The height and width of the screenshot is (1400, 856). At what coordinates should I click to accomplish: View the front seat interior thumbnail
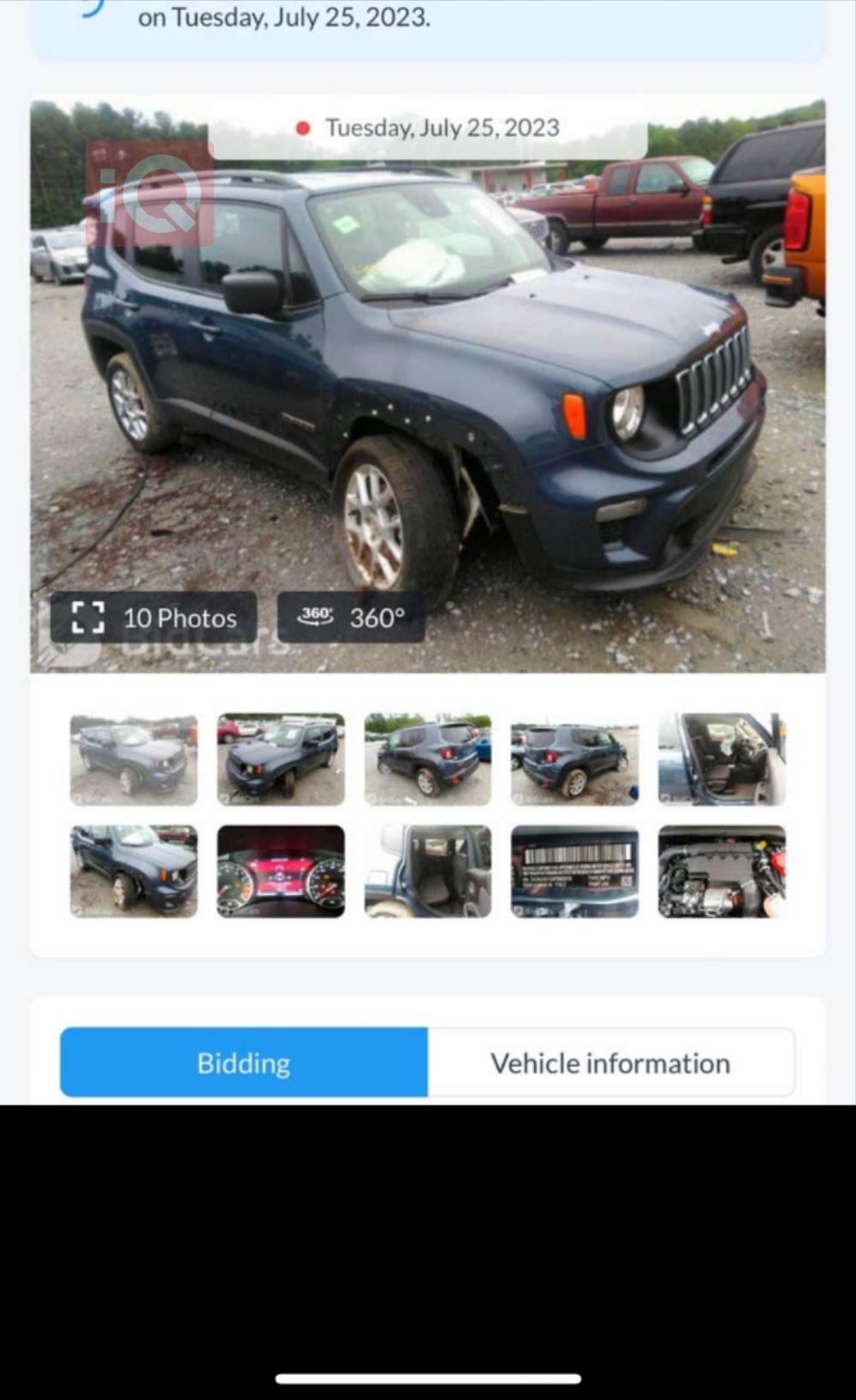(x=722, y=760)
